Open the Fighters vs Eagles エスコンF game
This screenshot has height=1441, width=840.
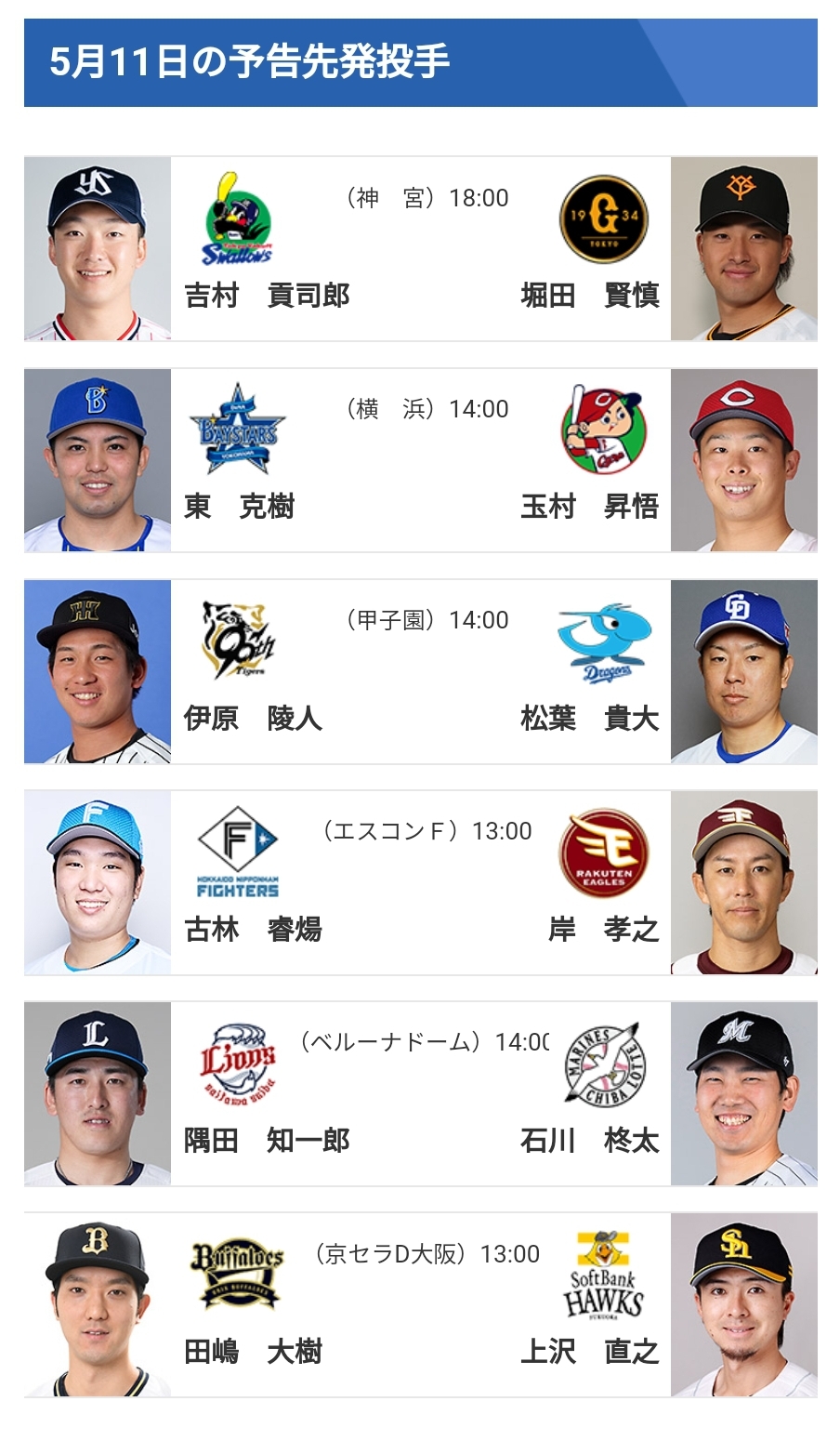point(420,882)
